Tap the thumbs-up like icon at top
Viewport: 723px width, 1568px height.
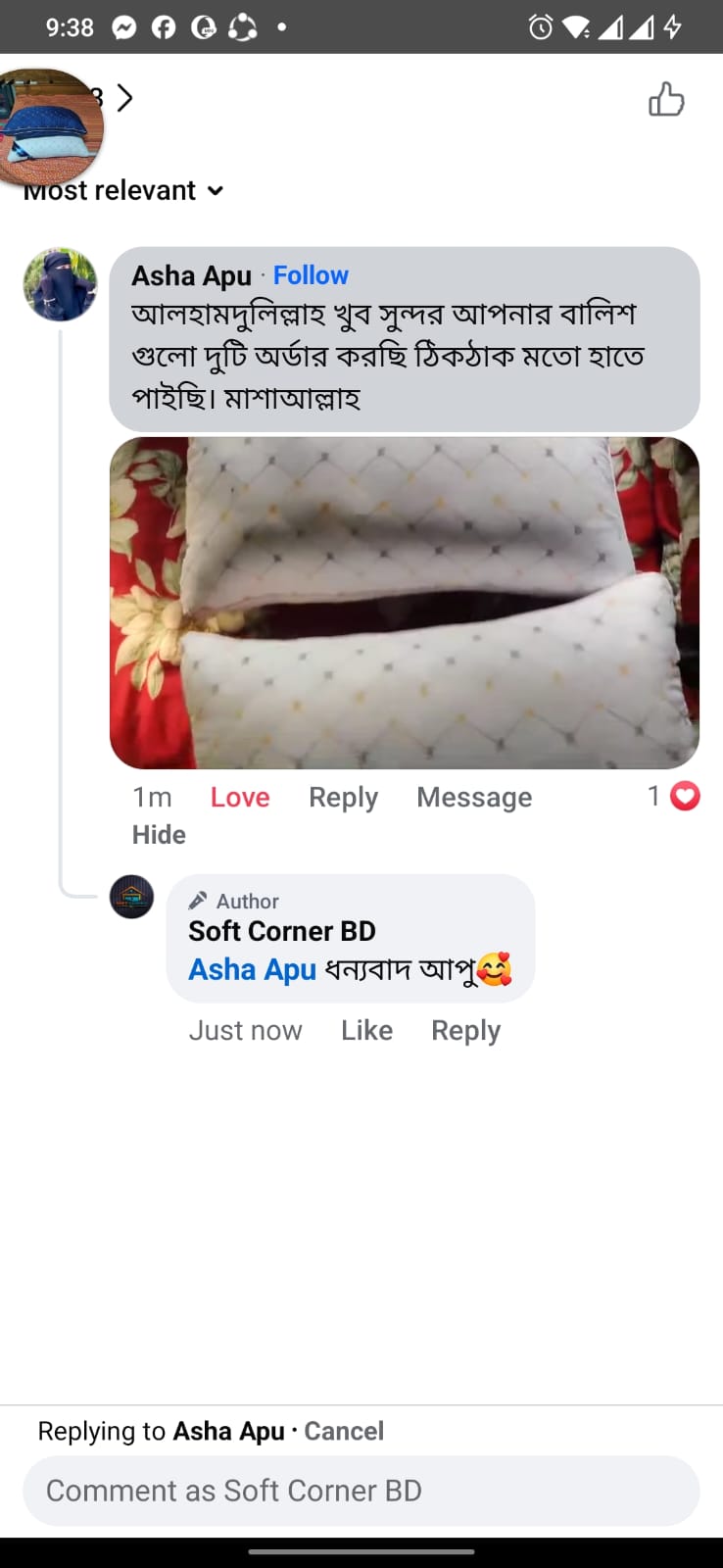click(666, 99)
